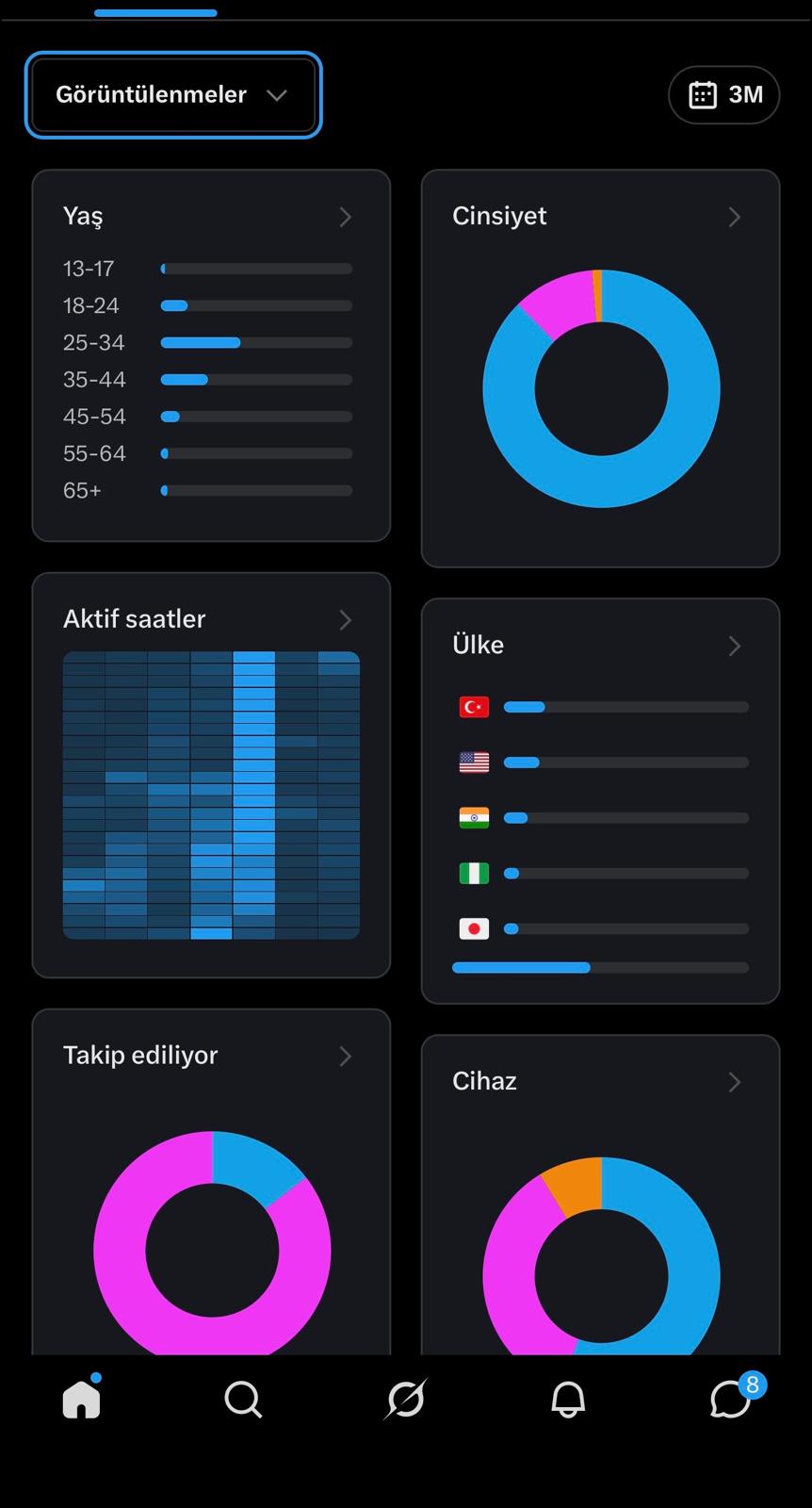Open messages with 8 unread
This screenshot has width=812, height=1508.
click(733, 1397)
